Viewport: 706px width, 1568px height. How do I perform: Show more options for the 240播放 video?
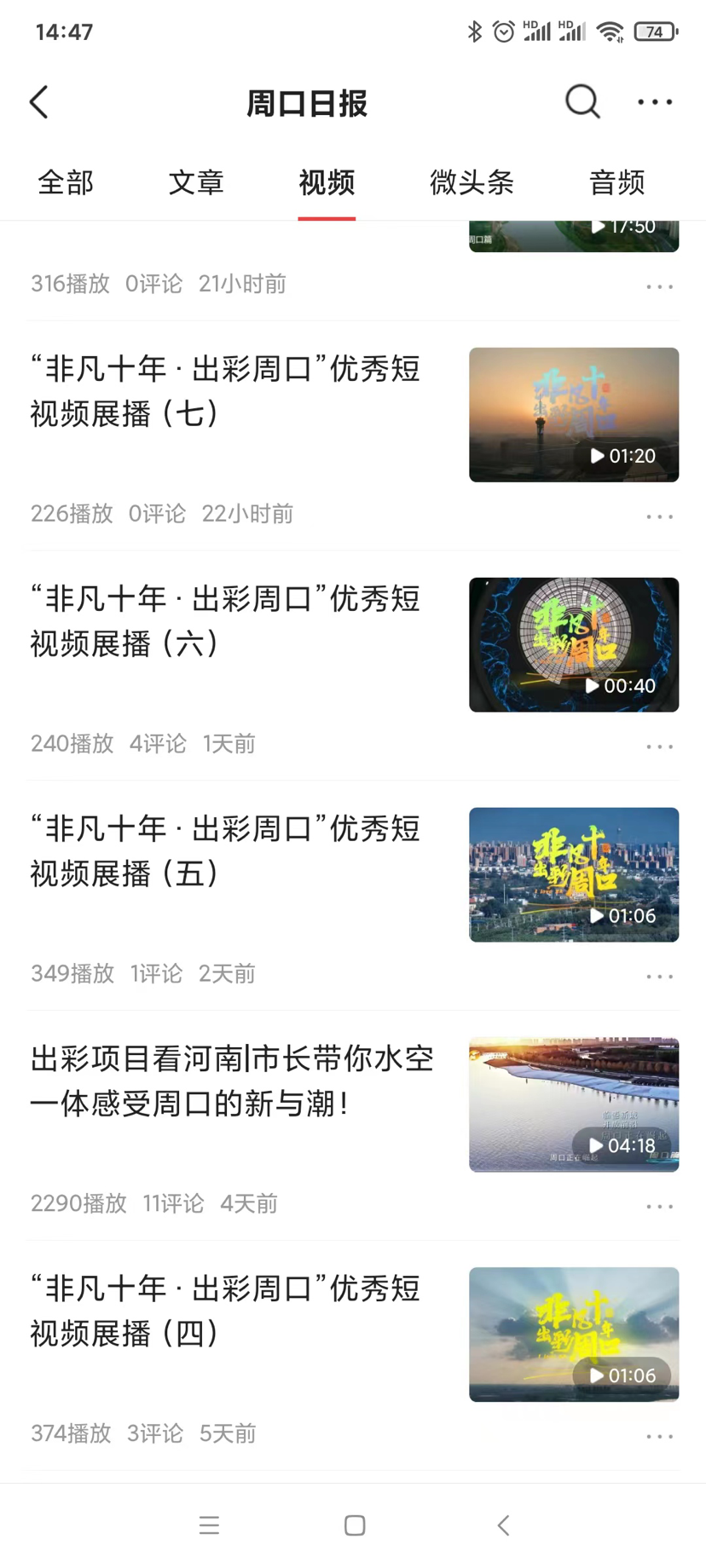(659, 747)
